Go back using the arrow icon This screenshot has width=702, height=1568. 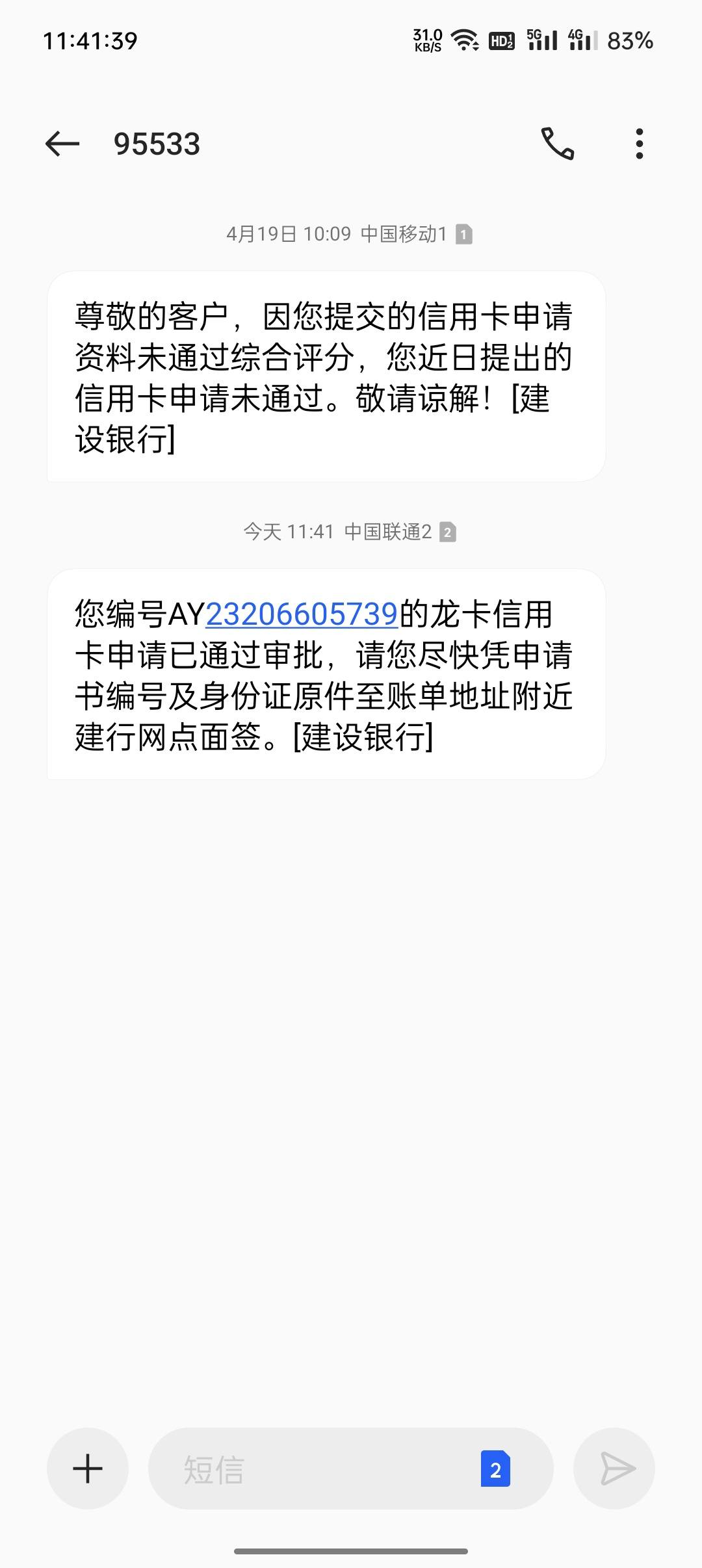[62, 144]
